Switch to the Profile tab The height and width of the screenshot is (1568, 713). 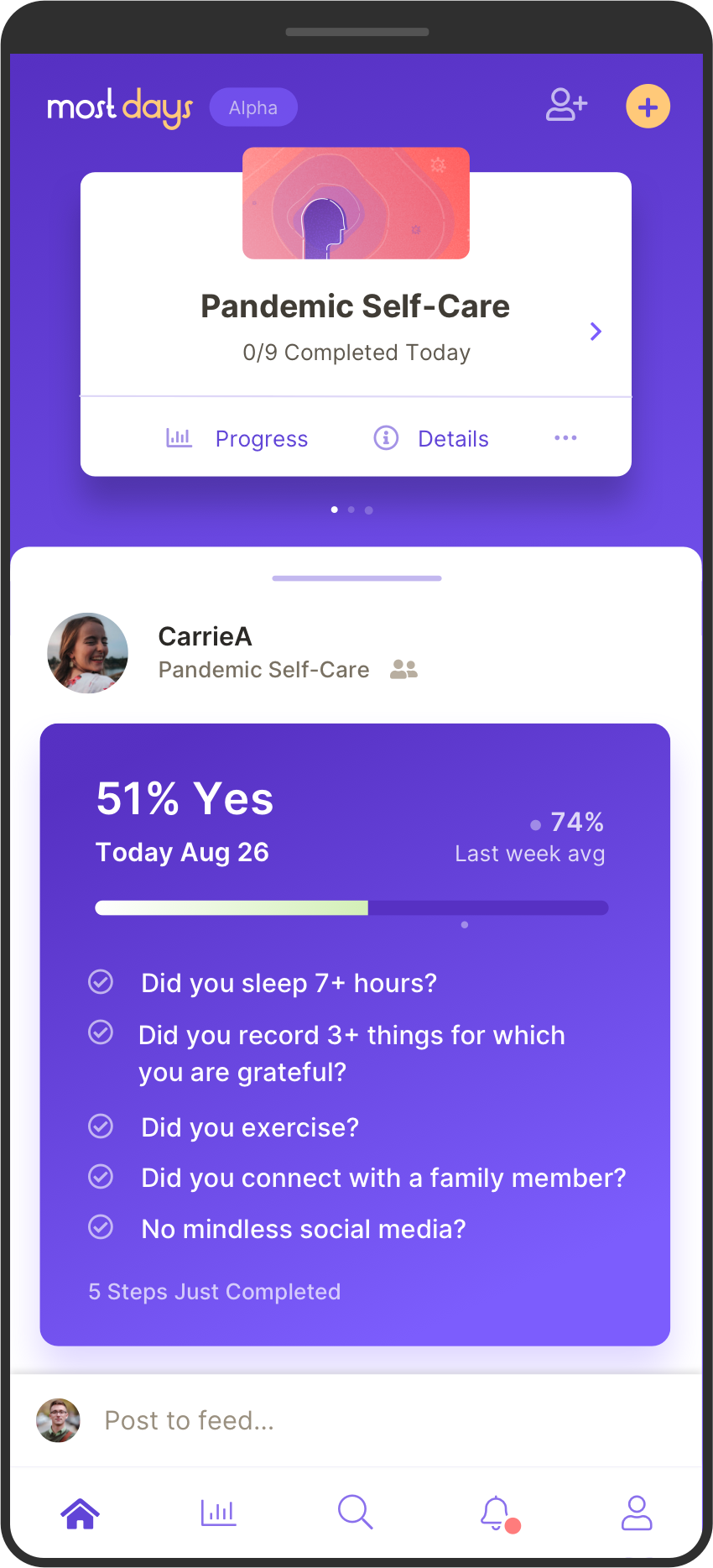click(637, 1513)
